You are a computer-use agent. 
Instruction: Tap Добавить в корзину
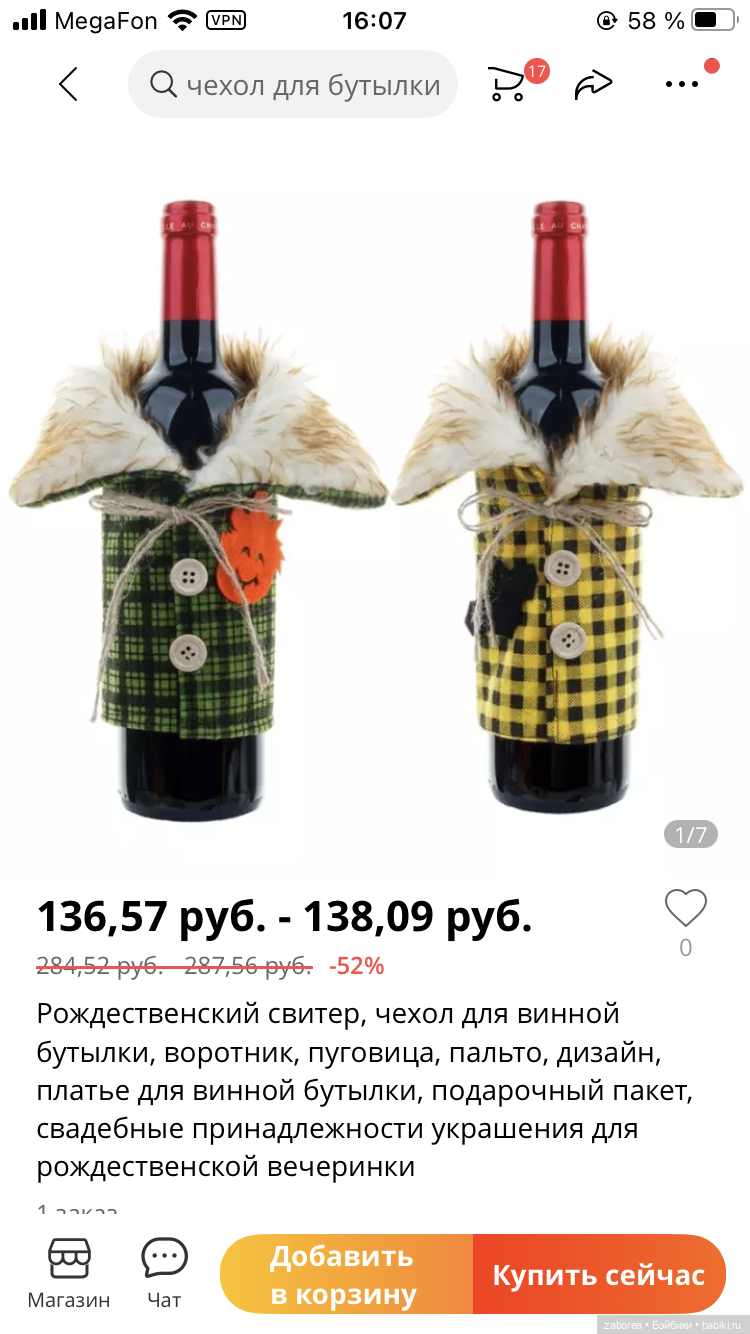(346, 1275)
